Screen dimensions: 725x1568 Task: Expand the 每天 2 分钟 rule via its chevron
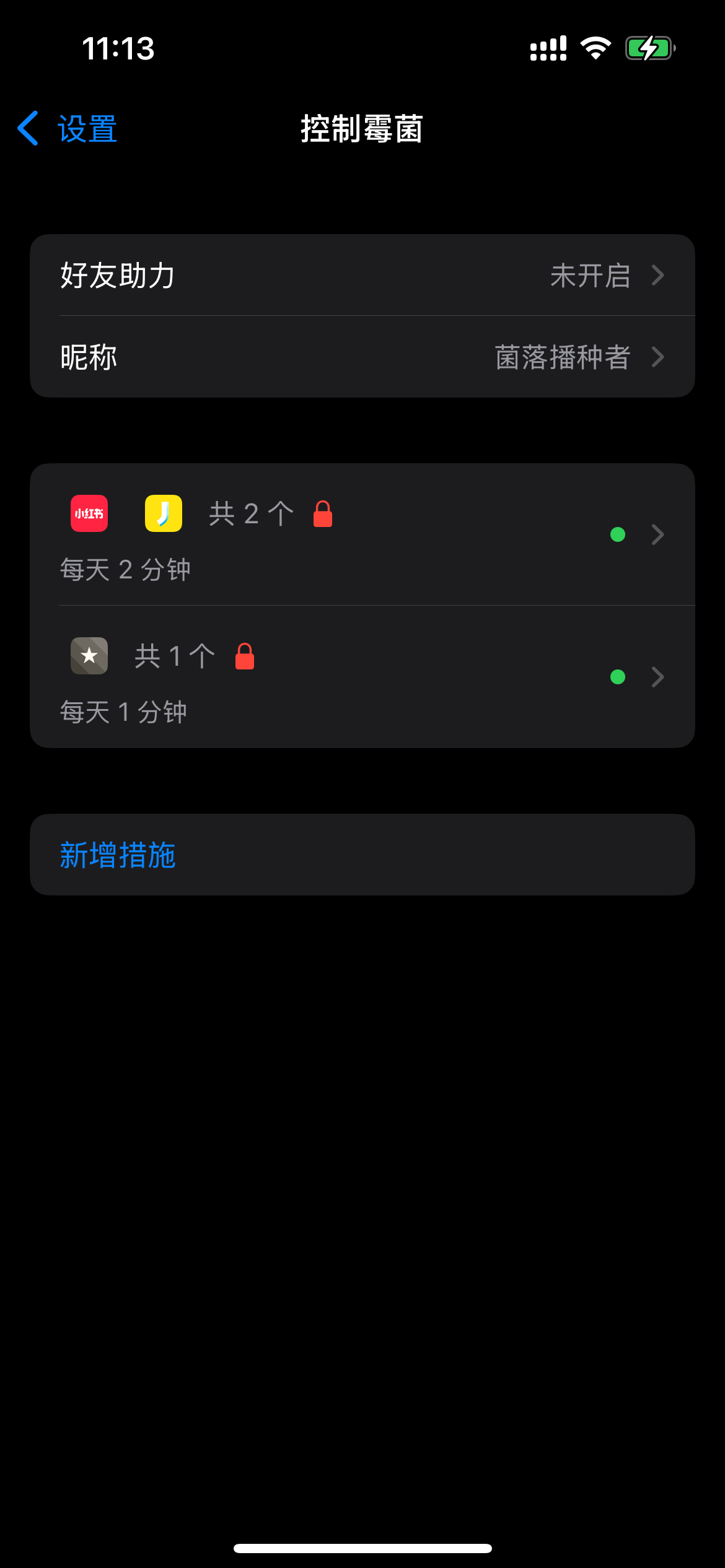[658, 534]
